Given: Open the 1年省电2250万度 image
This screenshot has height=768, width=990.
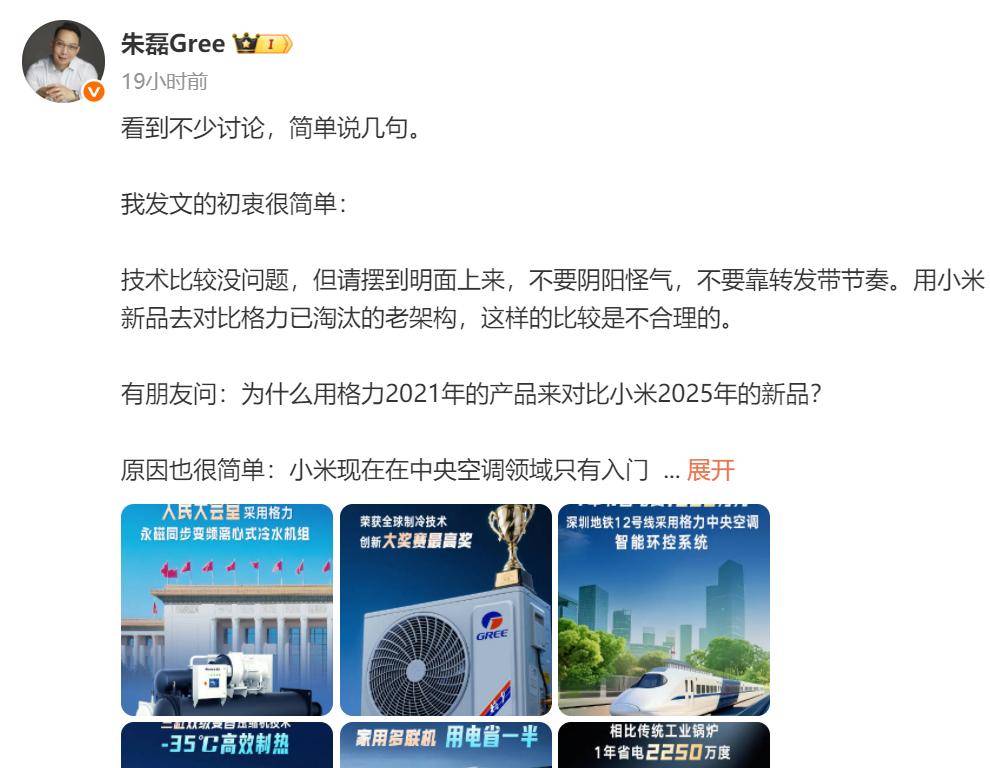Looking at the screenshot, I should tap(663, 745).
